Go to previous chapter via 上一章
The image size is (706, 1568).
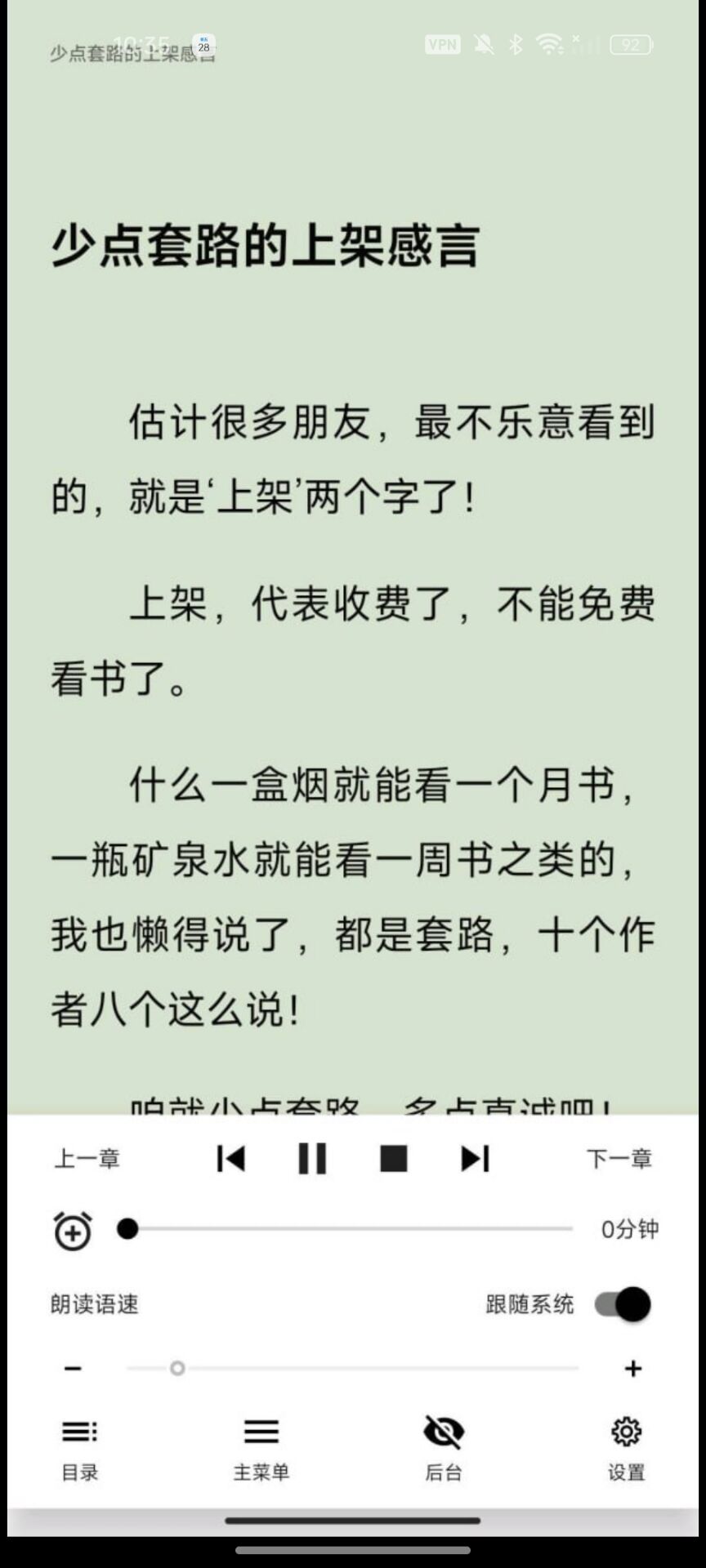tap(87, 1158)
